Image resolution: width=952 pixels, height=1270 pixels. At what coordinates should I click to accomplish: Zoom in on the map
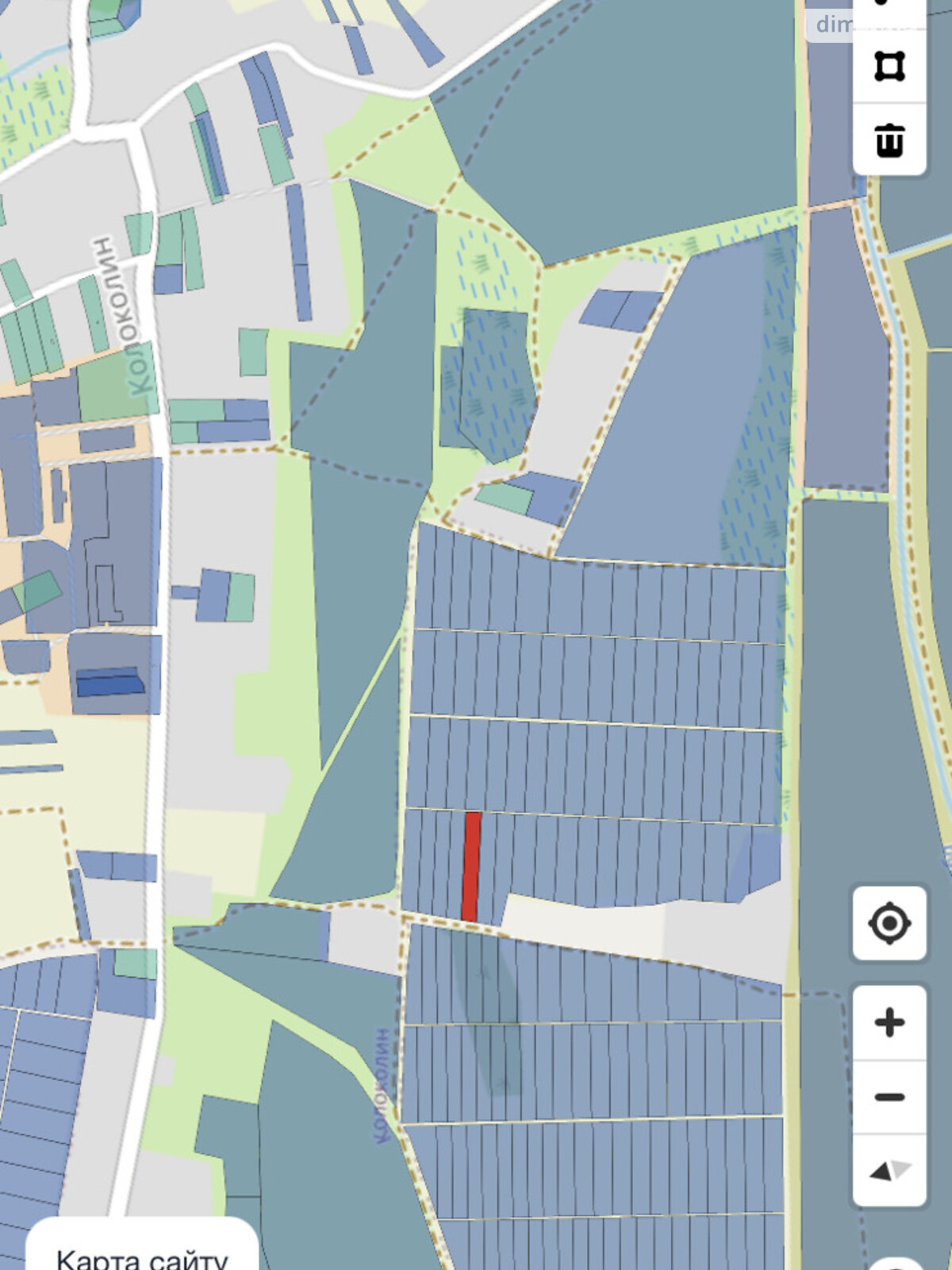[889, 1022]
